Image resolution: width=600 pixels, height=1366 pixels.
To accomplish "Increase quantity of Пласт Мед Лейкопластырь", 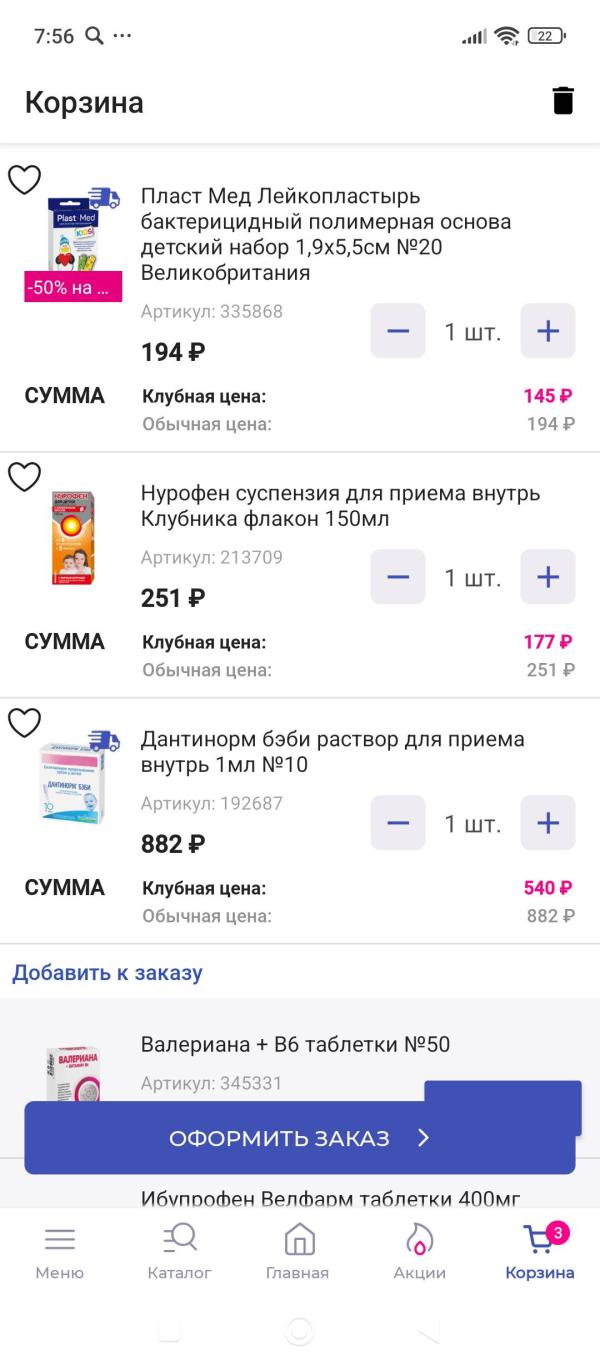I will (548, 331).
